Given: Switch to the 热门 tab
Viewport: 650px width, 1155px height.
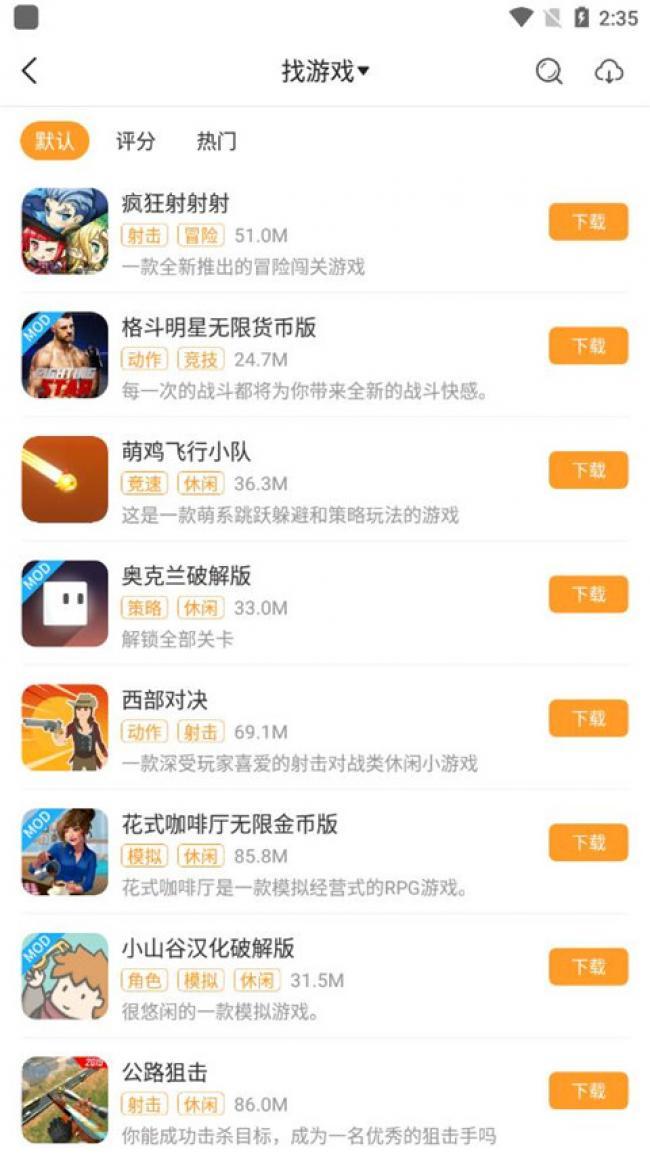Looking at the screenshot, I should [216, 141].
